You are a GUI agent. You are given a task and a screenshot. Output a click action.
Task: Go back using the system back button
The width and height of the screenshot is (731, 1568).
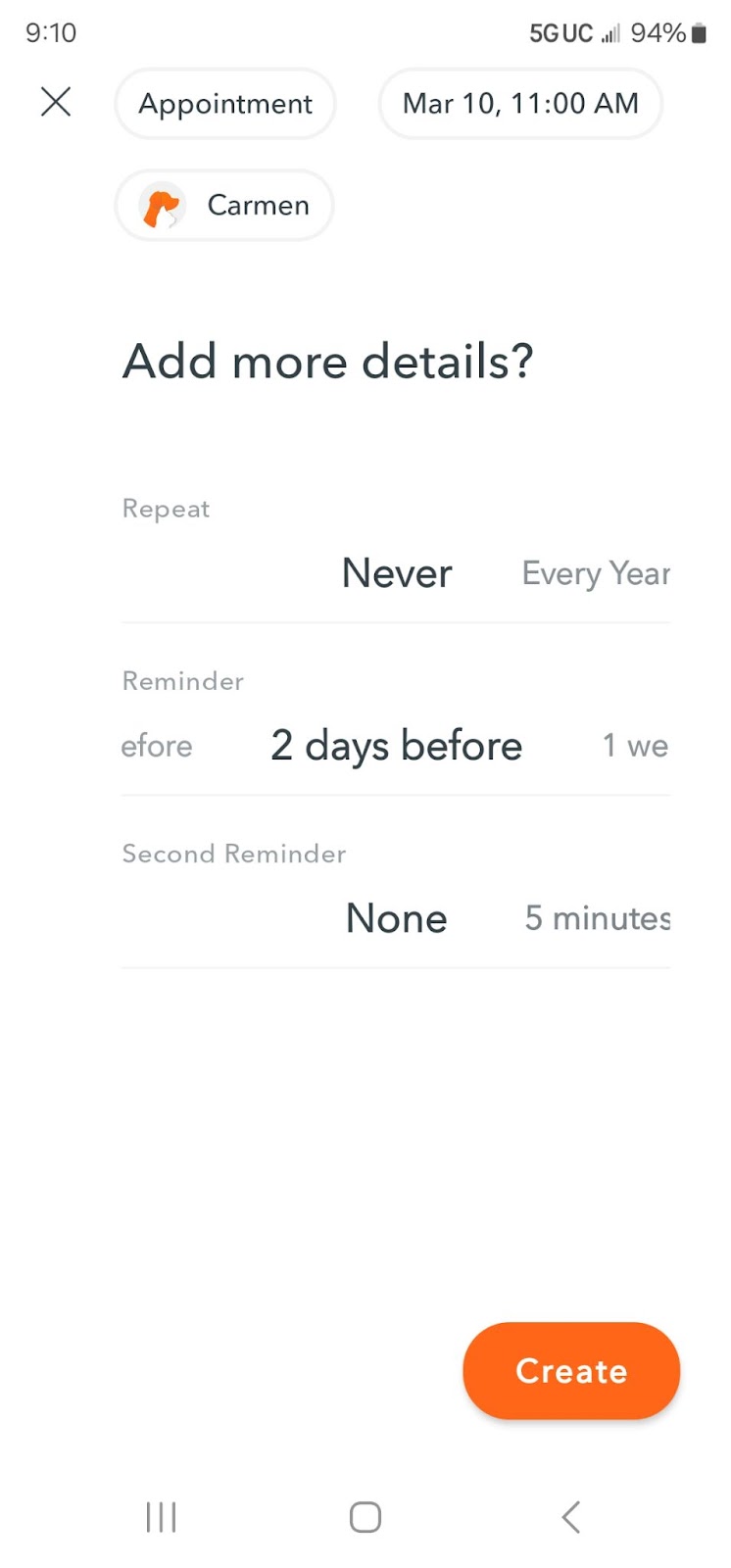pyautogui.click(x=571, y=1517)
